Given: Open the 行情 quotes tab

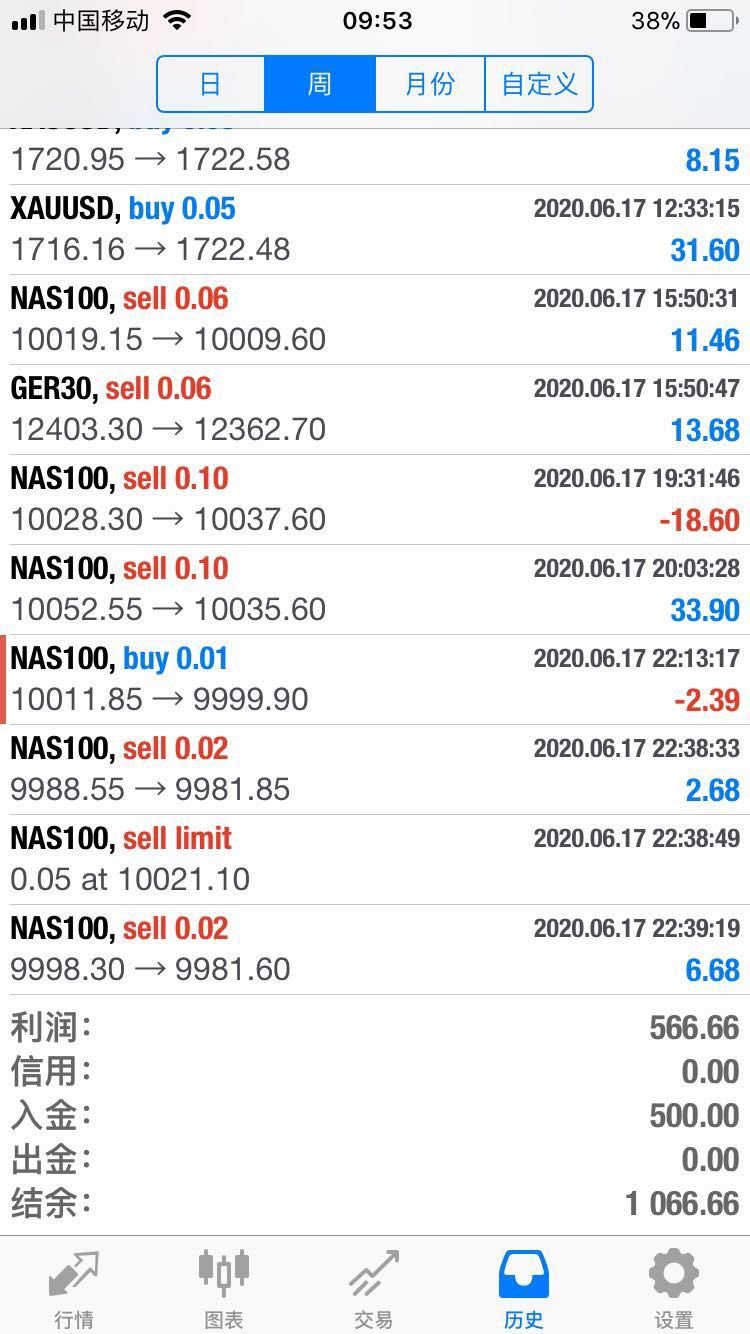Looking at the screenshot, I should [74, 1287].
